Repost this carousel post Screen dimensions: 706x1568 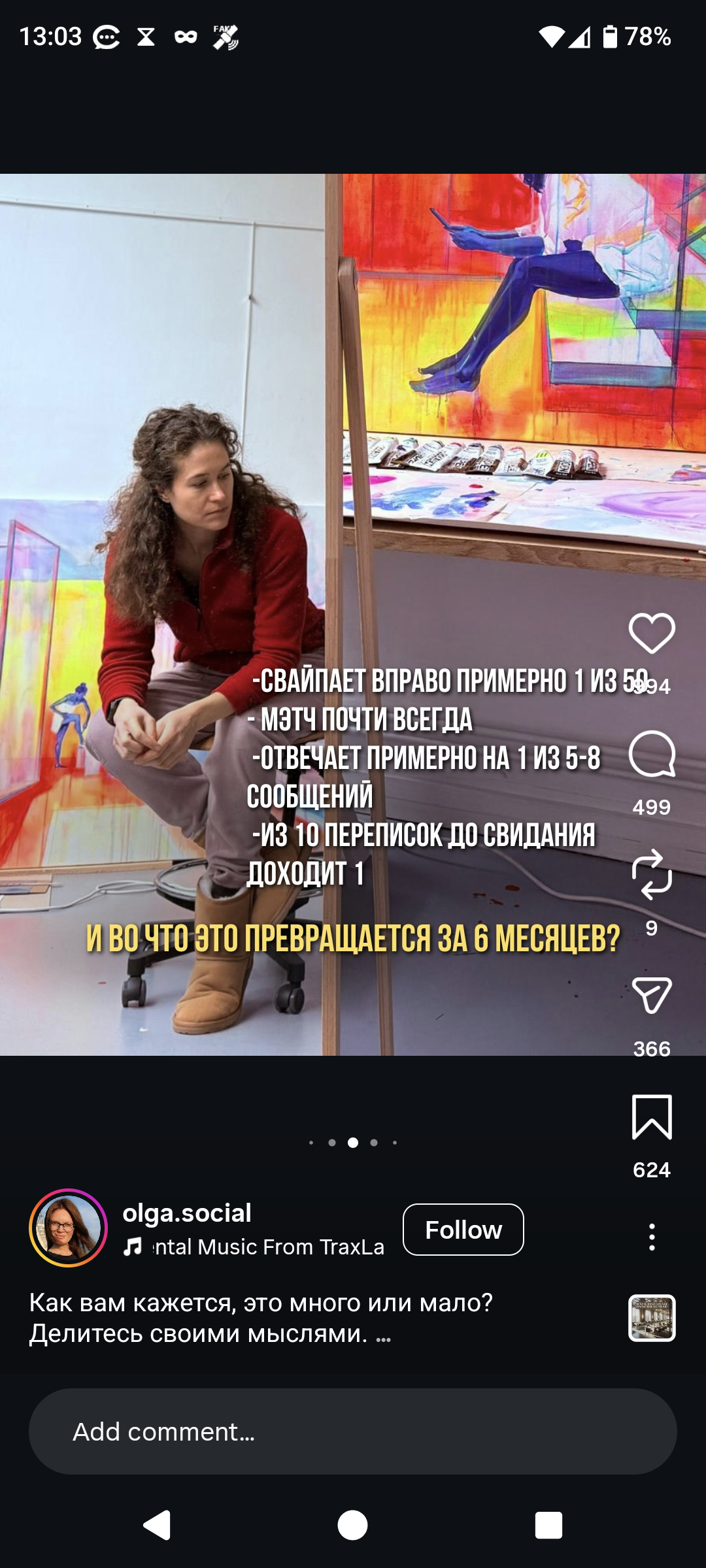pyautogui.click(x=652, y=875)
